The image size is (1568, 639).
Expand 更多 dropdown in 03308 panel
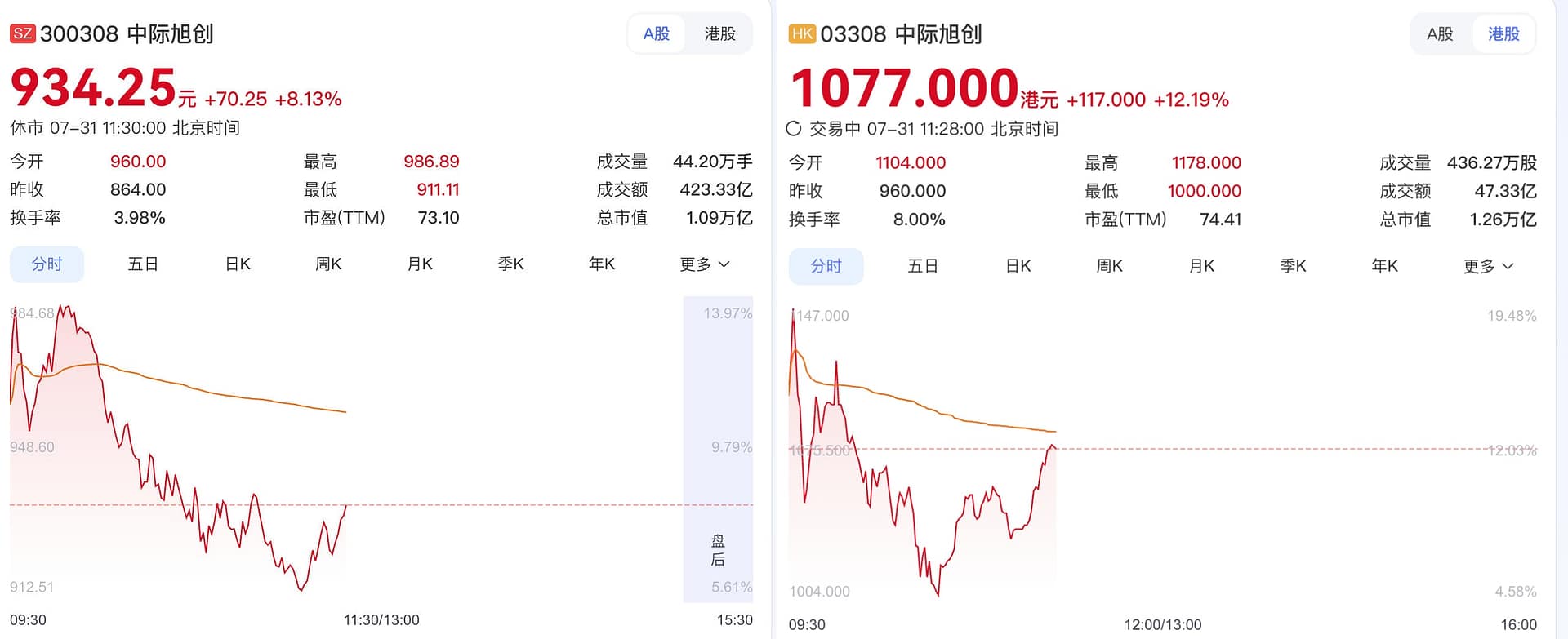click(1488, 266)
